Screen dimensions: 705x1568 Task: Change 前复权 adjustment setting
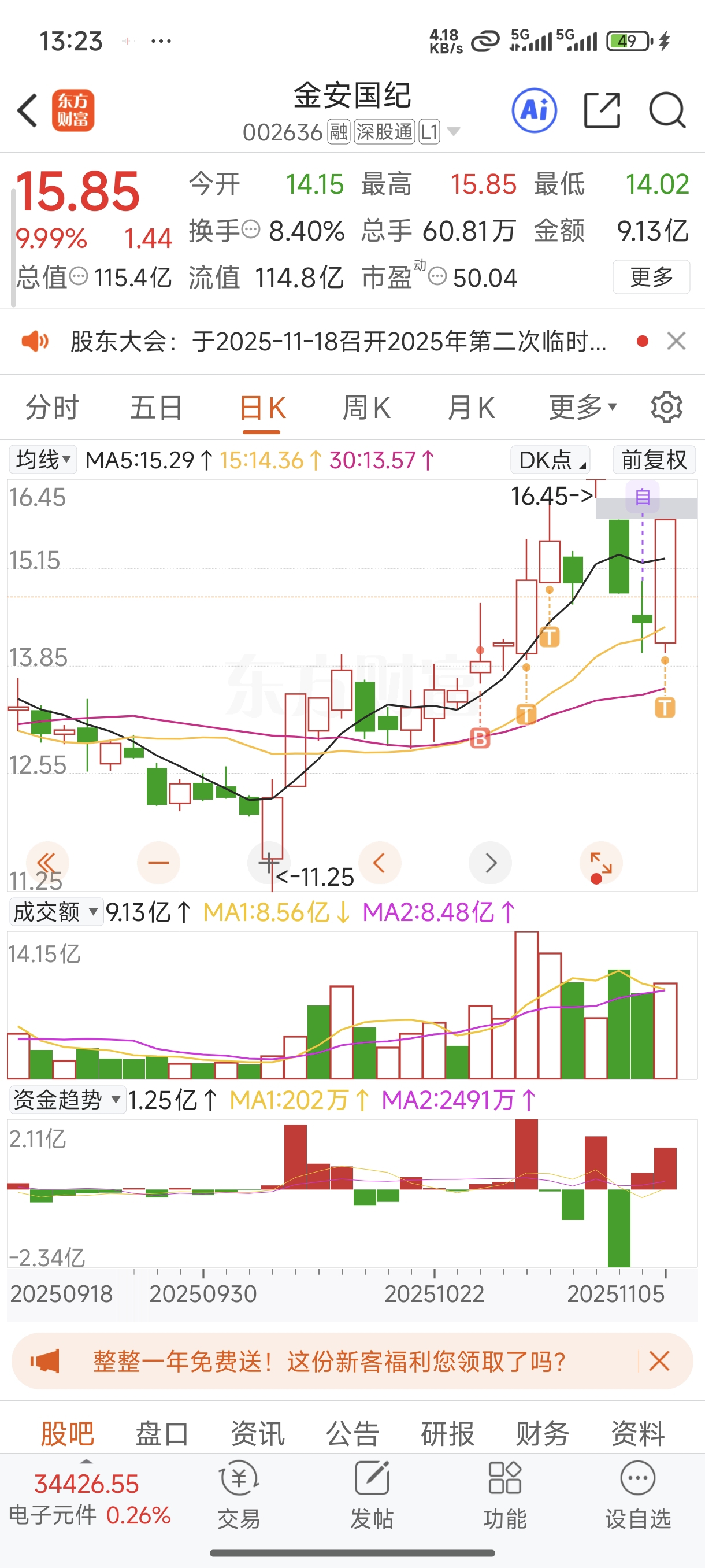(x=654, y=460)
